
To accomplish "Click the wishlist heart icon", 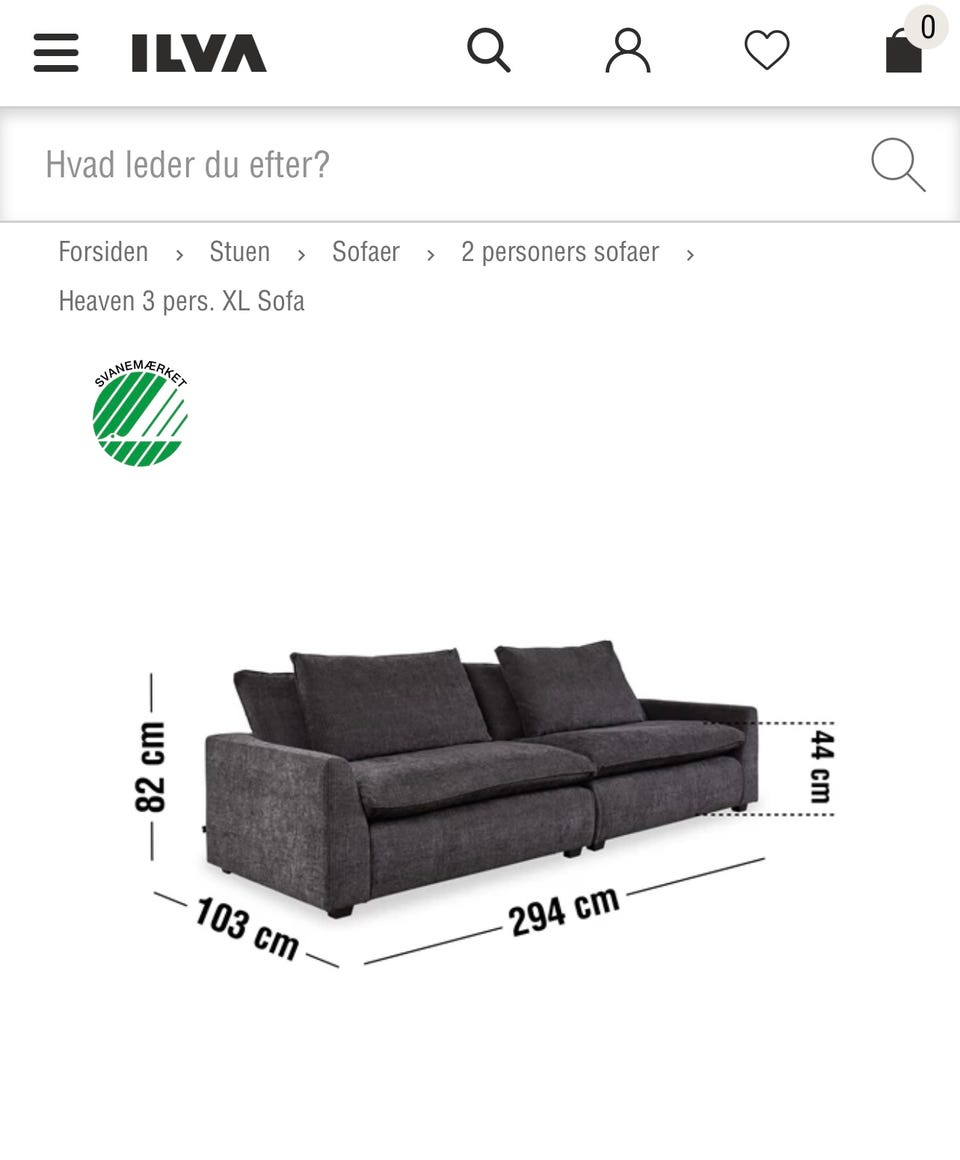I will (x=766, y=50).
